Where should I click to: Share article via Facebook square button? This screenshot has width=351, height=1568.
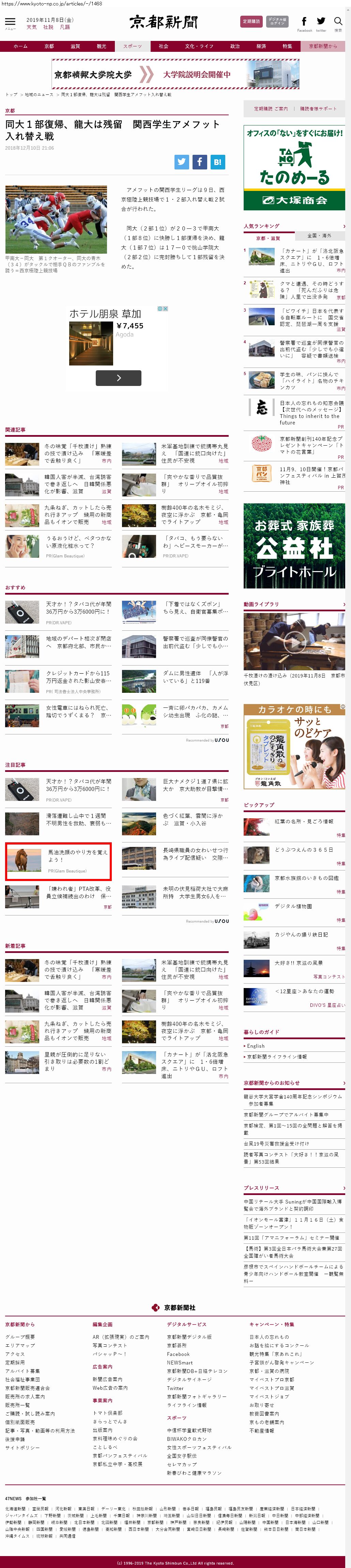coord(200,162)
